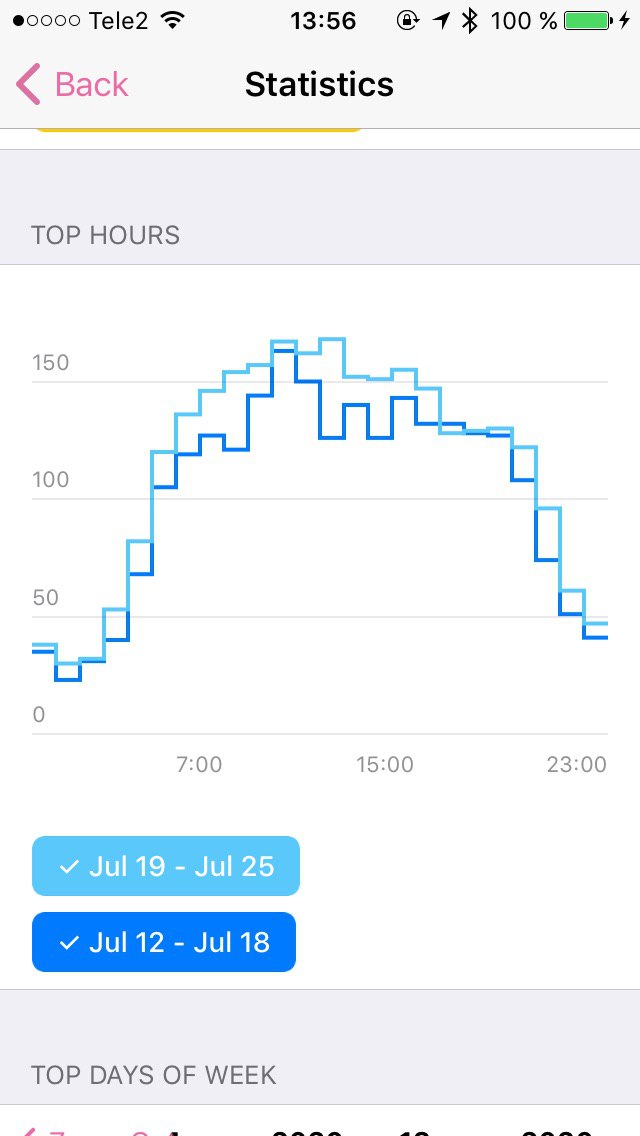Toggle the Jul 12 - Jul 18 series
This screenshot has width=640, height=1136.
pos(164,942)
